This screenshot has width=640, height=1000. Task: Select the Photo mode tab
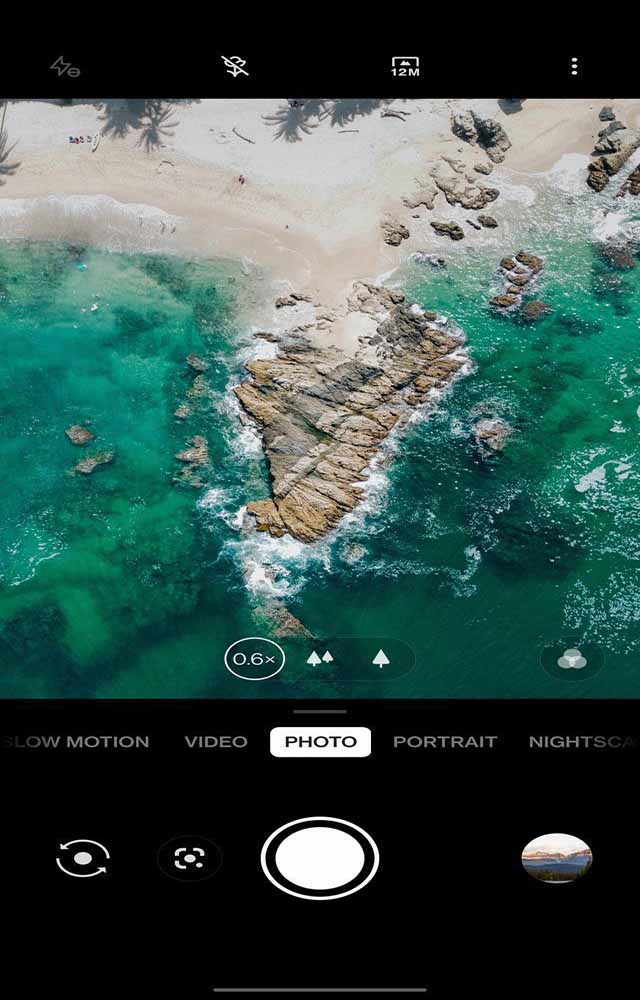click(x=320, y=742)
